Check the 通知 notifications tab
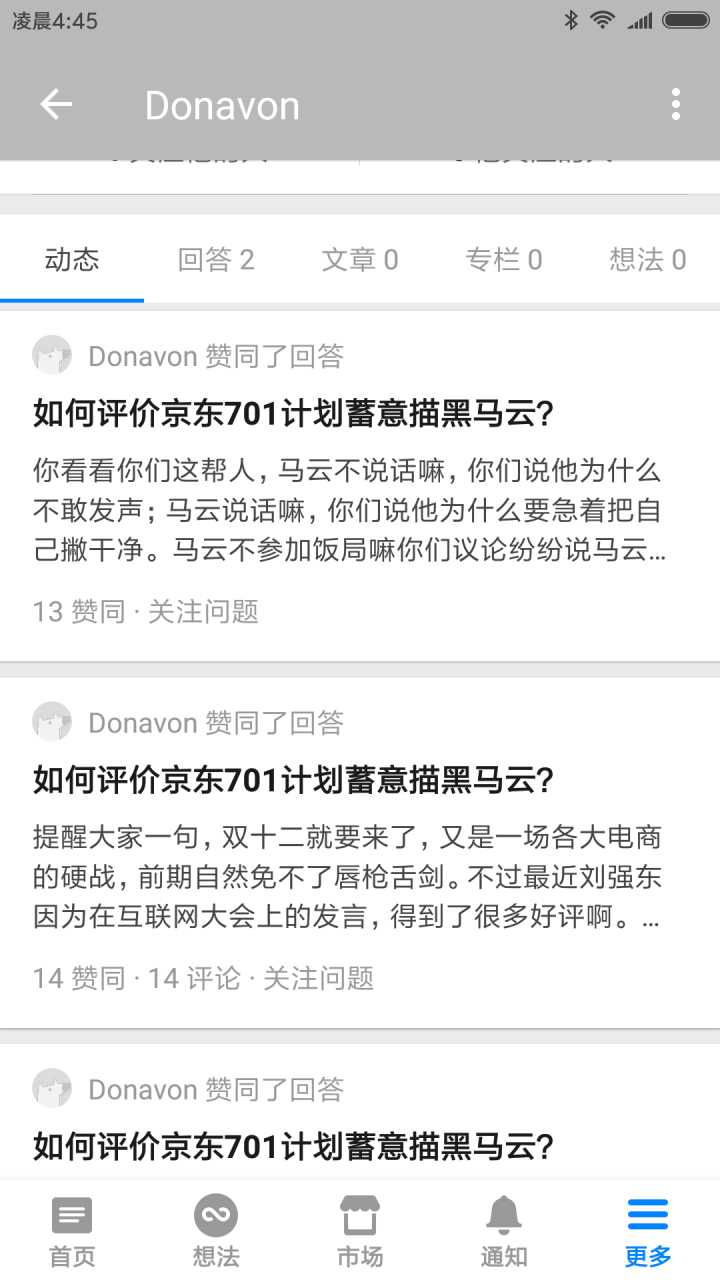 pyautogui.click(x=504, y=1230)
